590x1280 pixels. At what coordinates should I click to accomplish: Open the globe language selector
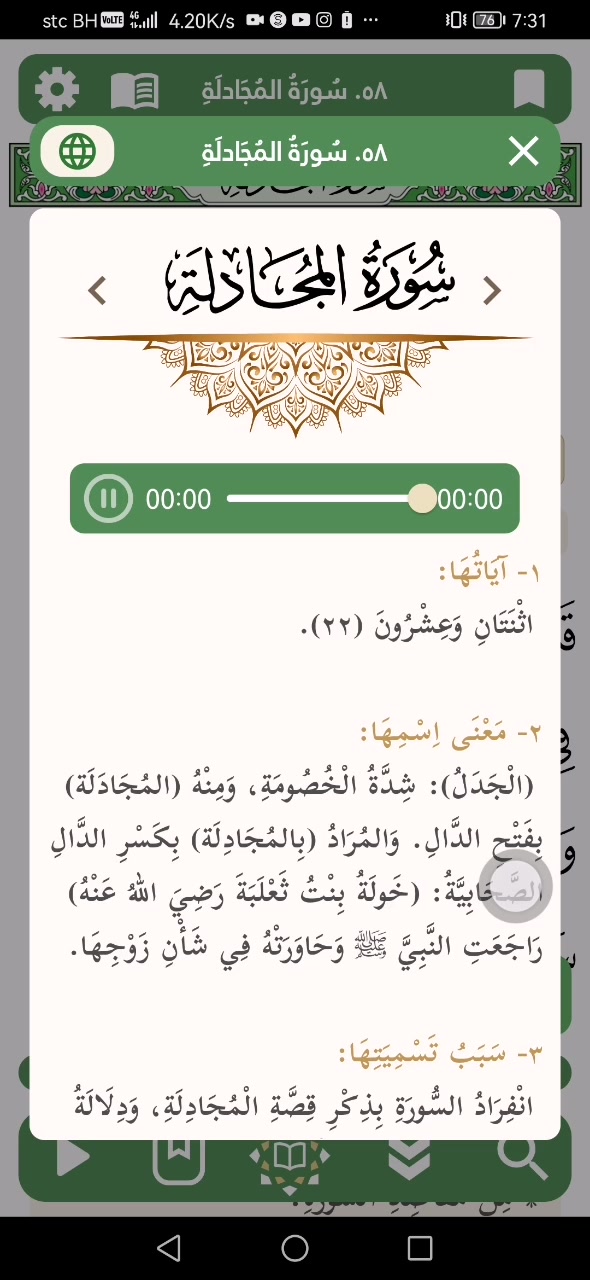(x=77, y=152)
